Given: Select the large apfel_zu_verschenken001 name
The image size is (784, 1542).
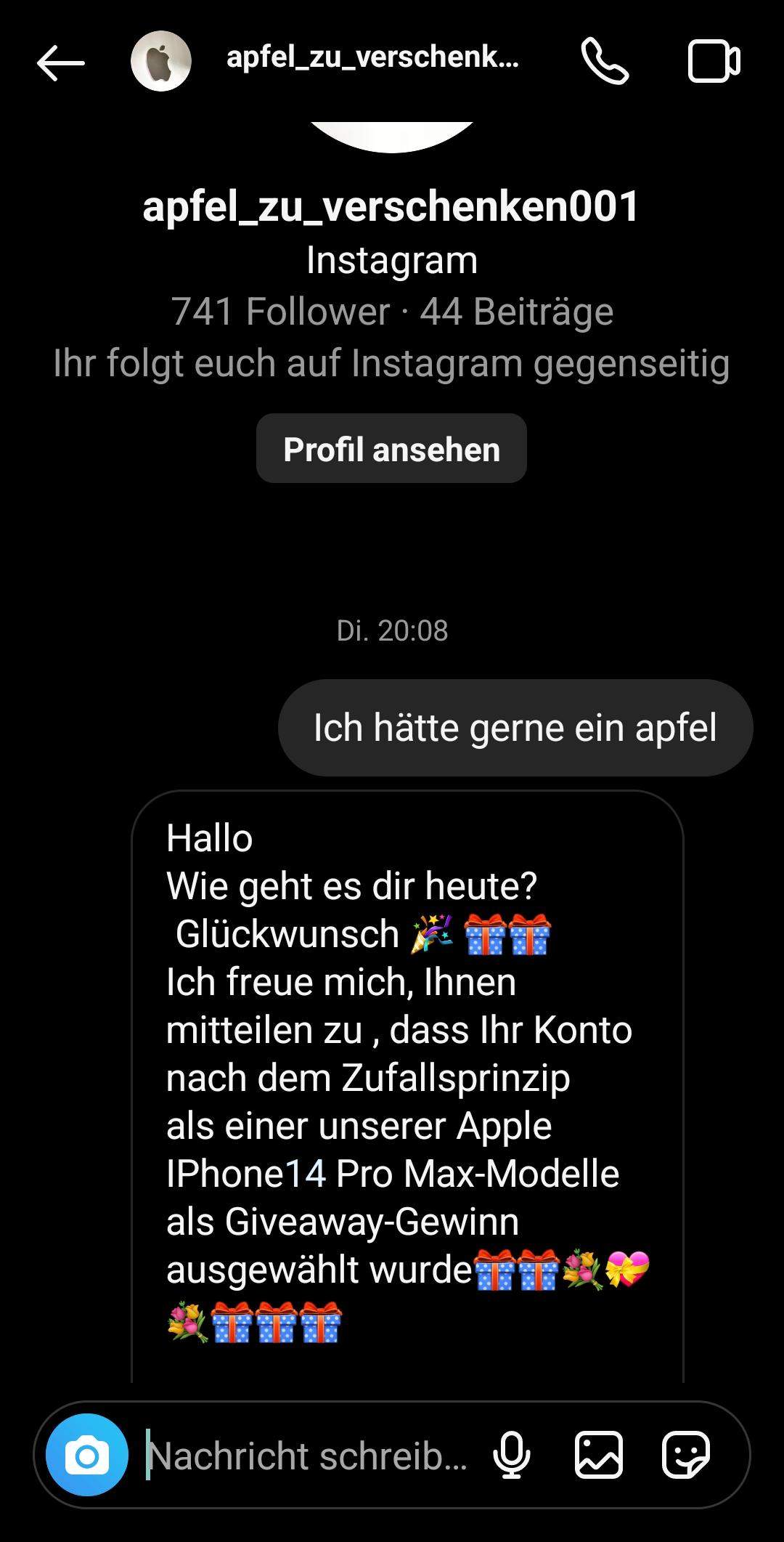Looking at the screenshot, I should (x=391, y=208).
